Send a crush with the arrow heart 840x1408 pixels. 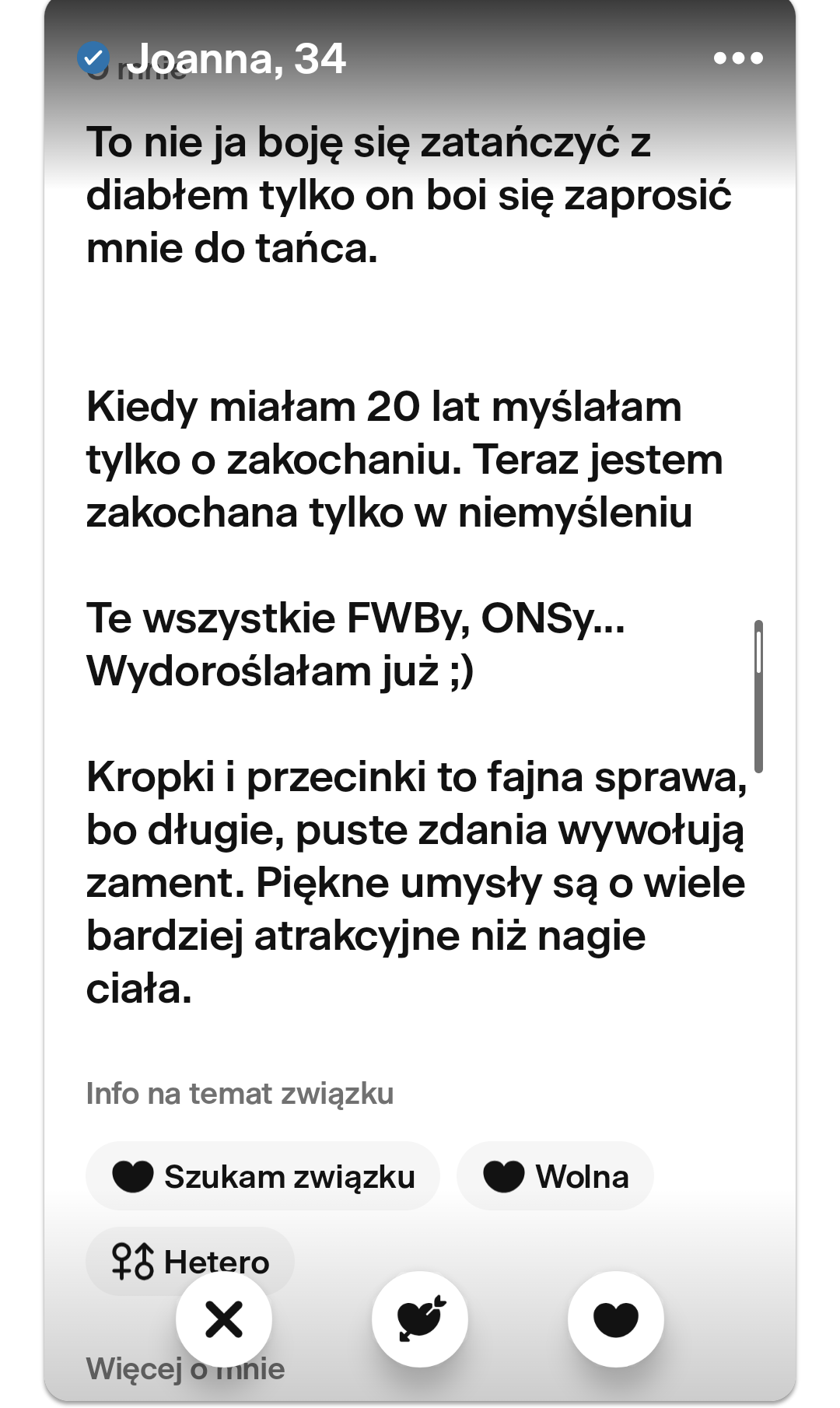[x=420, y=1319]
